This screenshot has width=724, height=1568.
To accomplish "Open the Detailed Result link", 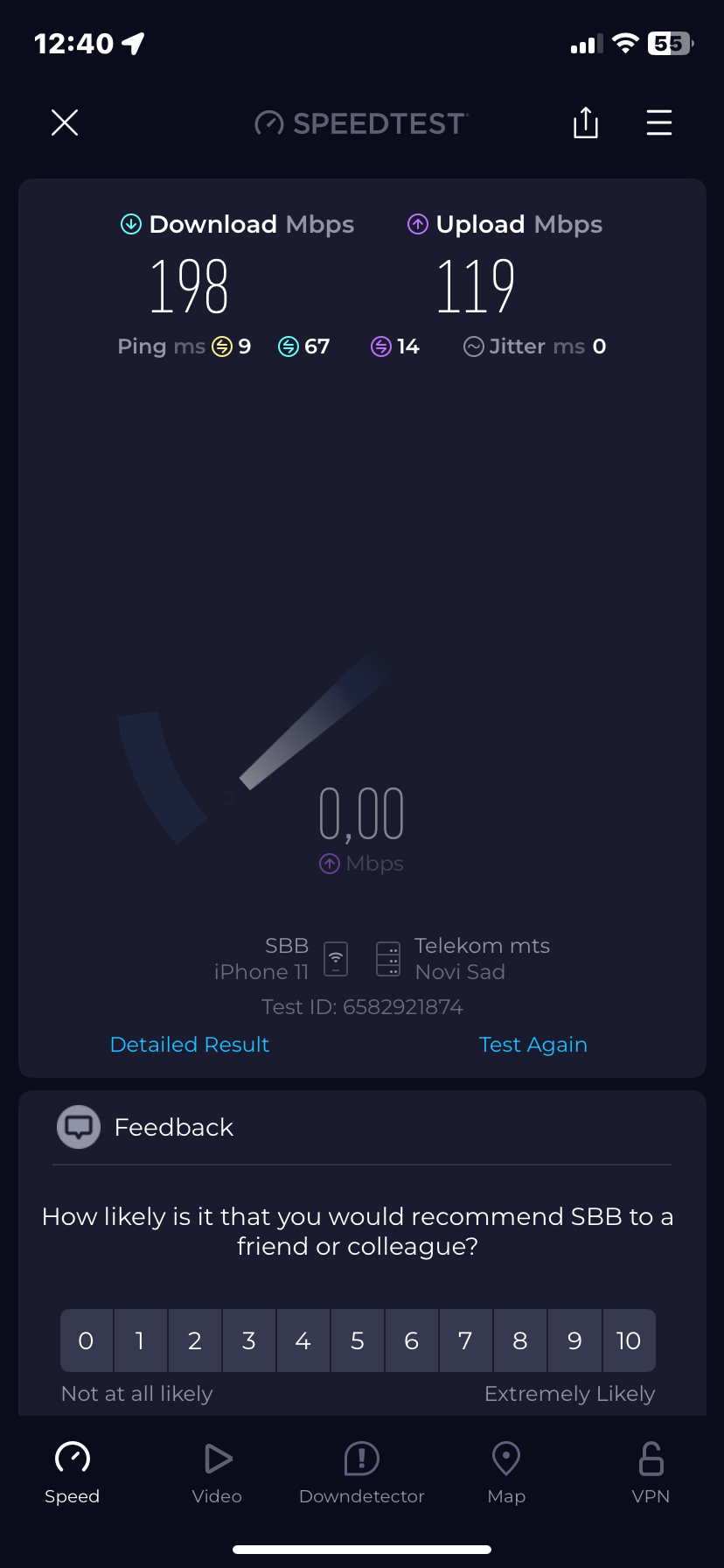I will pos(190,1044).
